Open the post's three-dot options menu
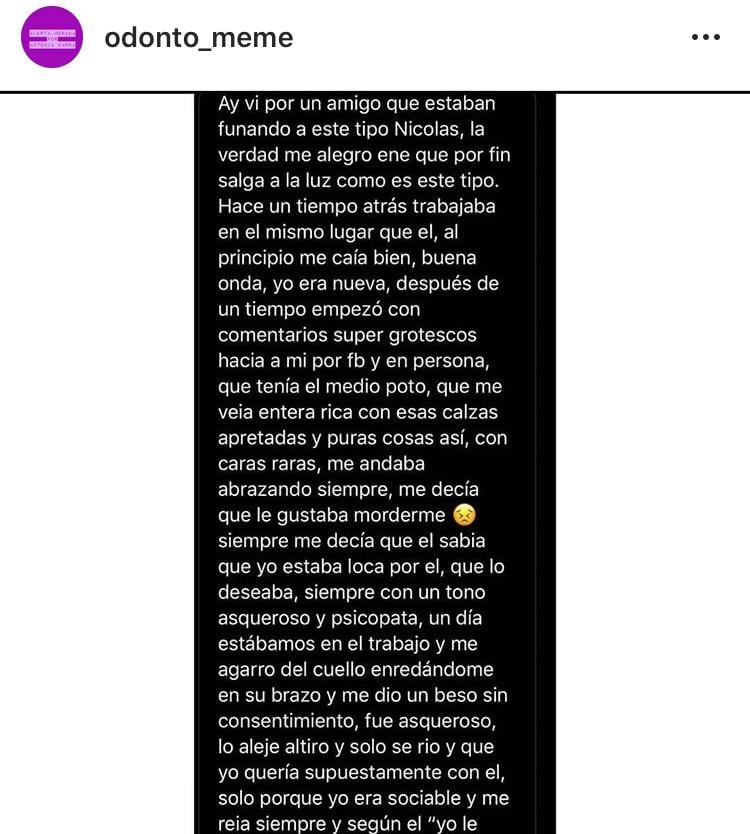 (705, 38)
